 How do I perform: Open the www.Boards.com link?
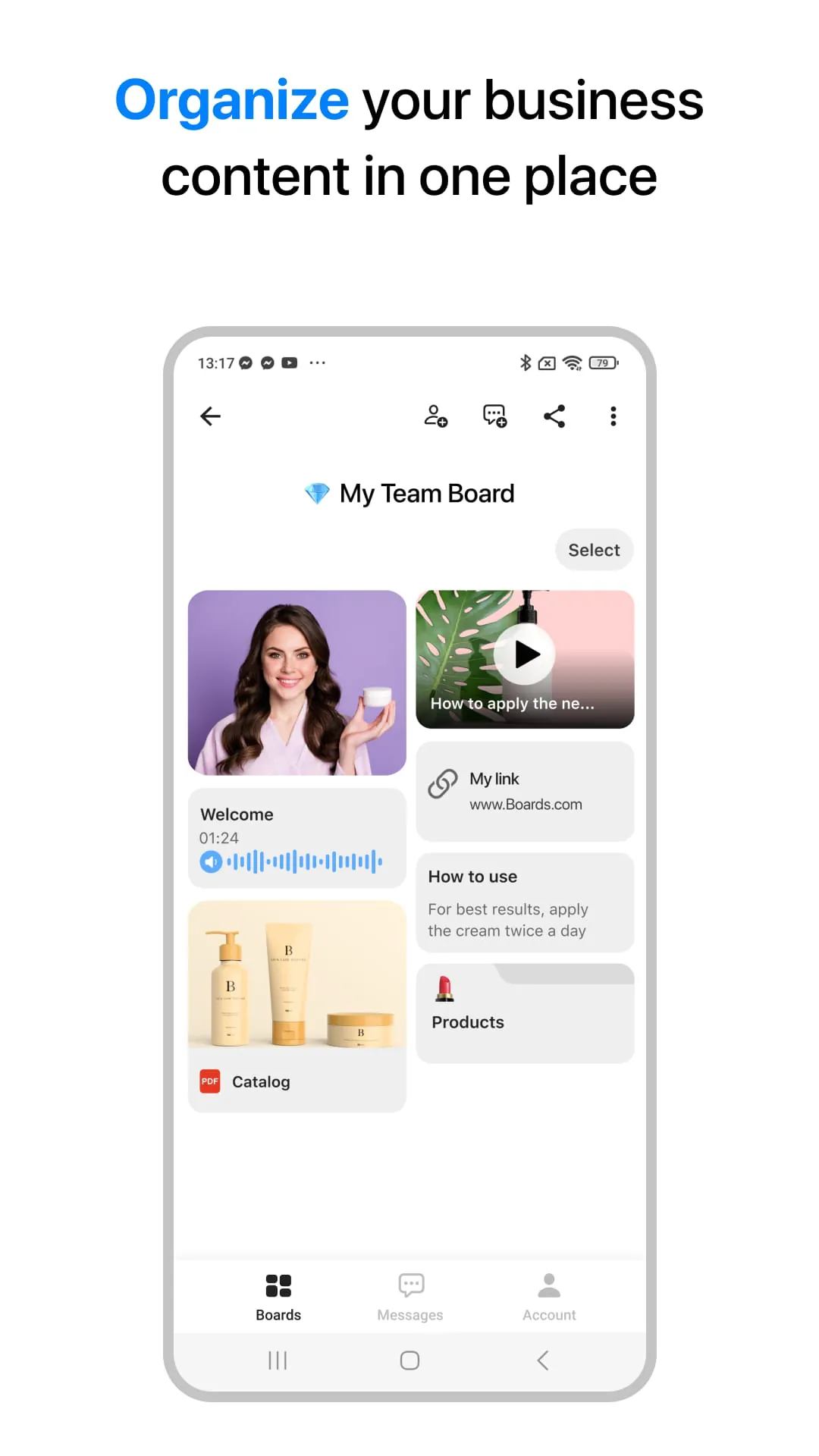tap(525, 804)
